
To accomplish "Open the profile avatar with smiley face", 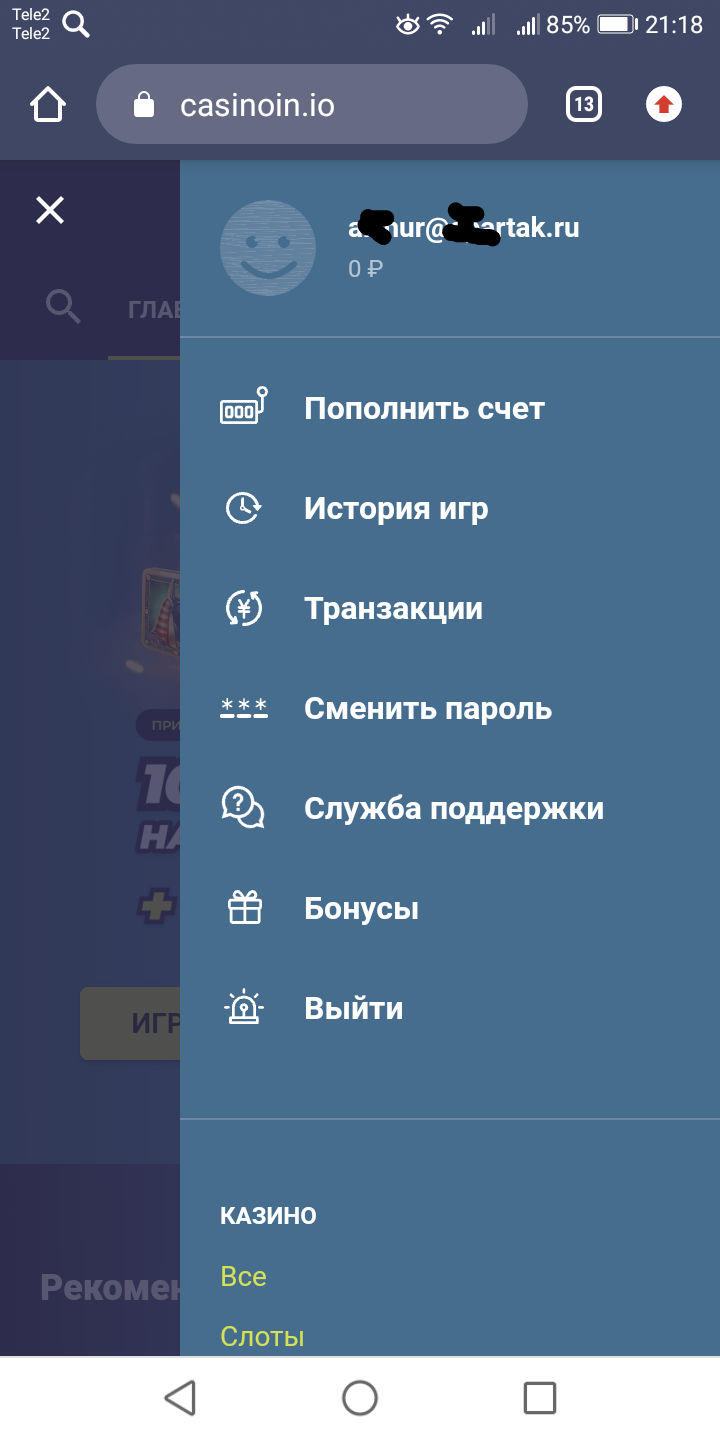I will click(268, 248).
